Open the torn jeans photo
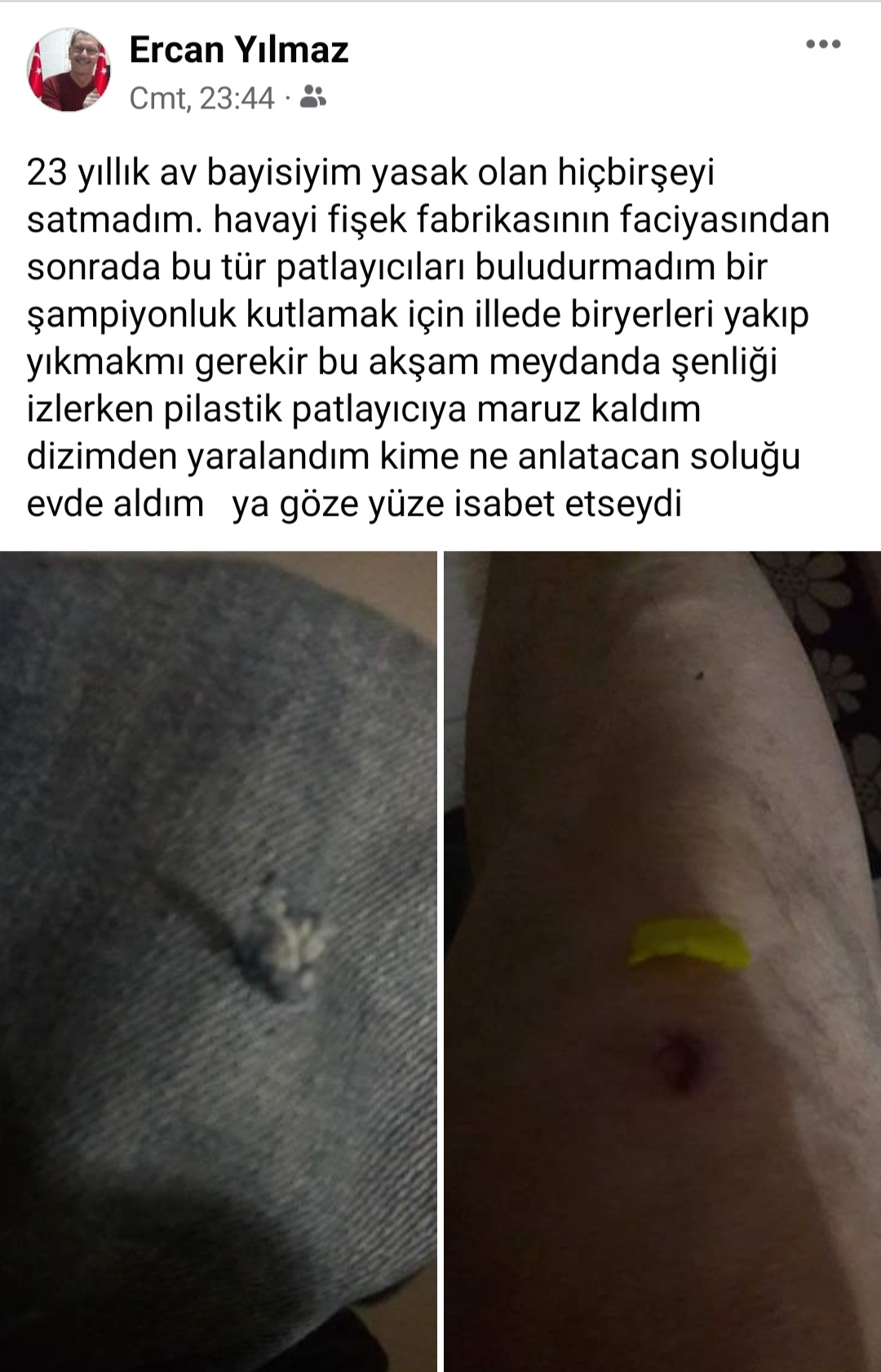 [218, 960]
